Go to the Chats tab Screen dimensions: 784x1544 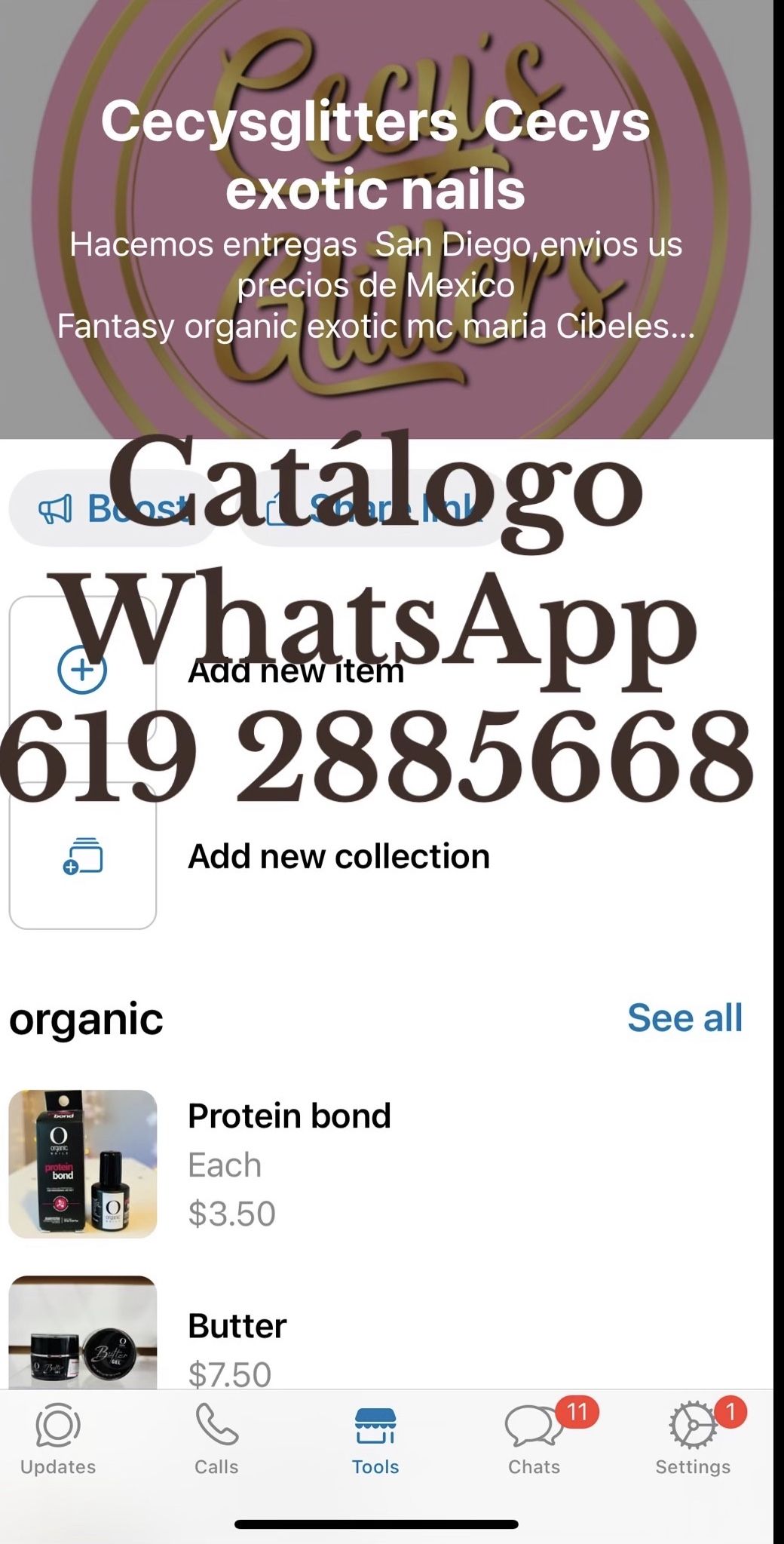[x=534, y=1439]
